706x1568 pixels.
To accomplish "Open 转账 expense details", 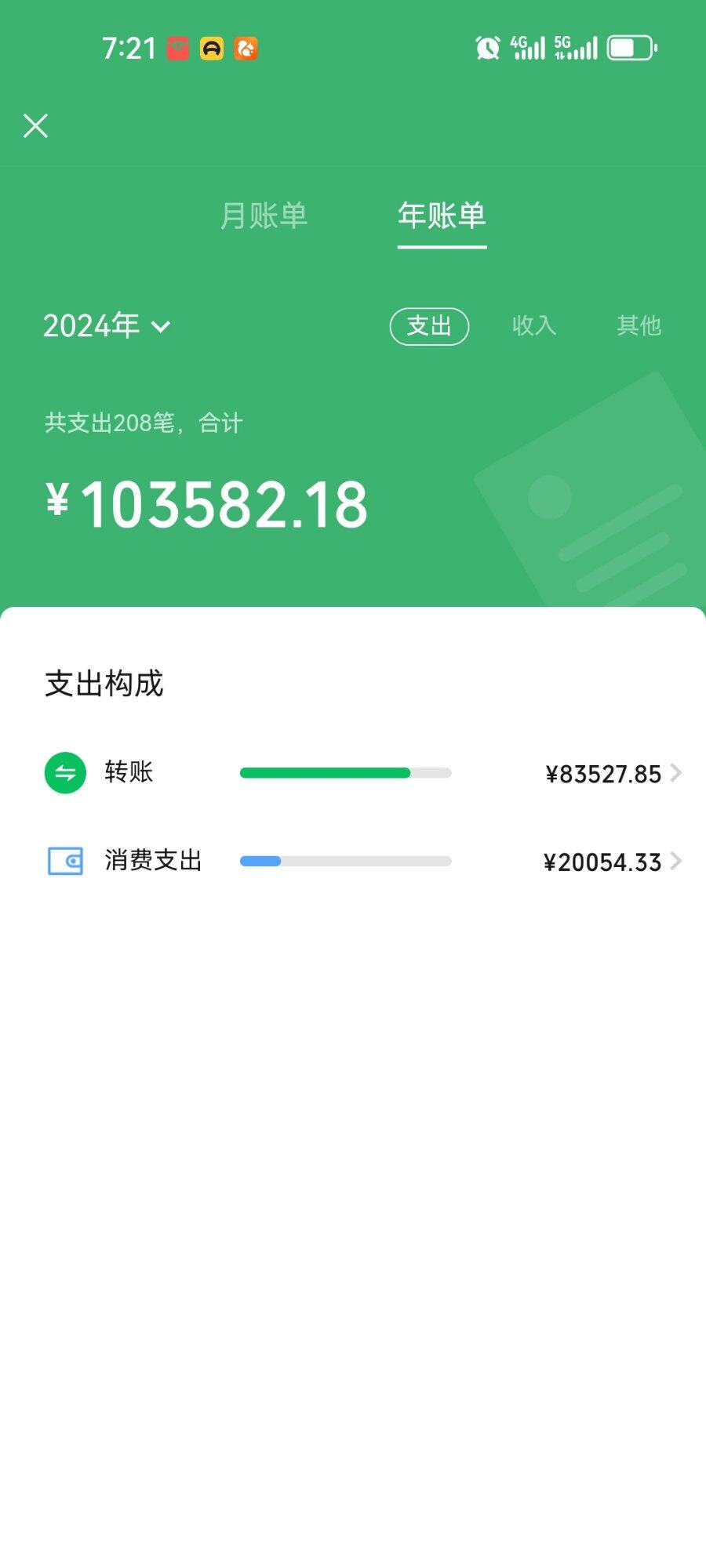I will coord(363,773).
